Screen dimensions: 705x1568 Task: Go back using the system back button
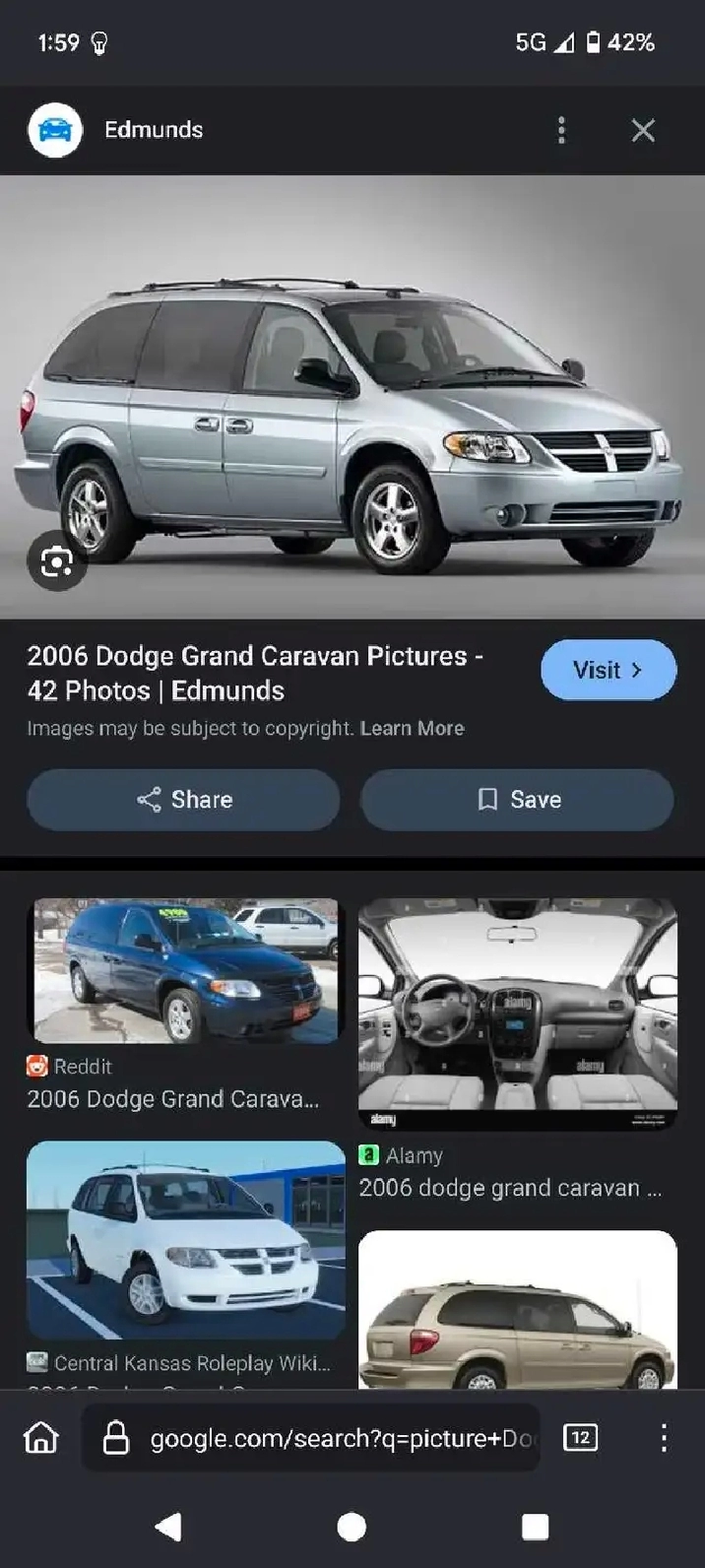[x=168, y=1527]
